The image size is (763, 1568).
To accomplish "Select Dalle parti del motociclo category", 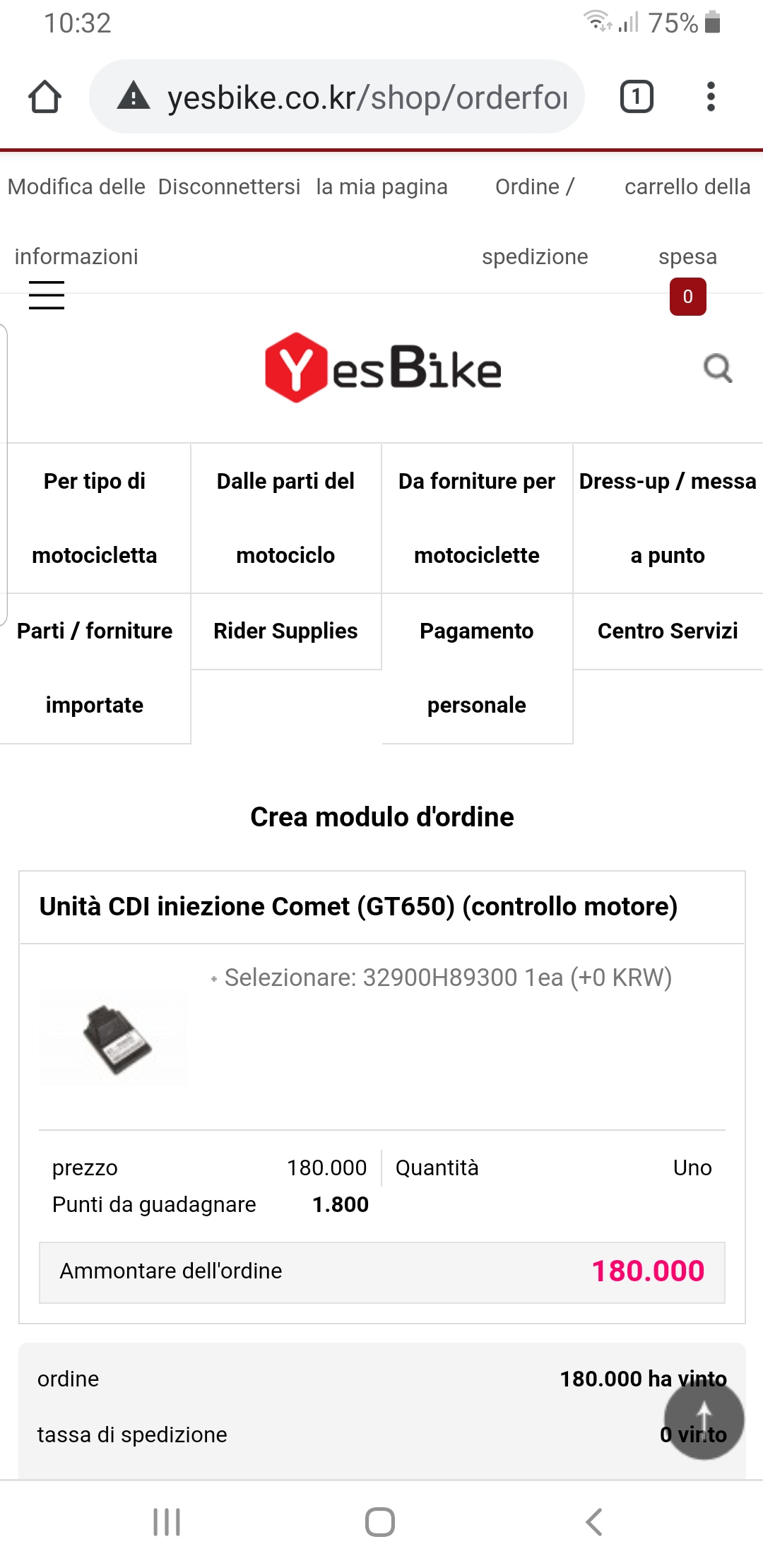I will point(286,518).
